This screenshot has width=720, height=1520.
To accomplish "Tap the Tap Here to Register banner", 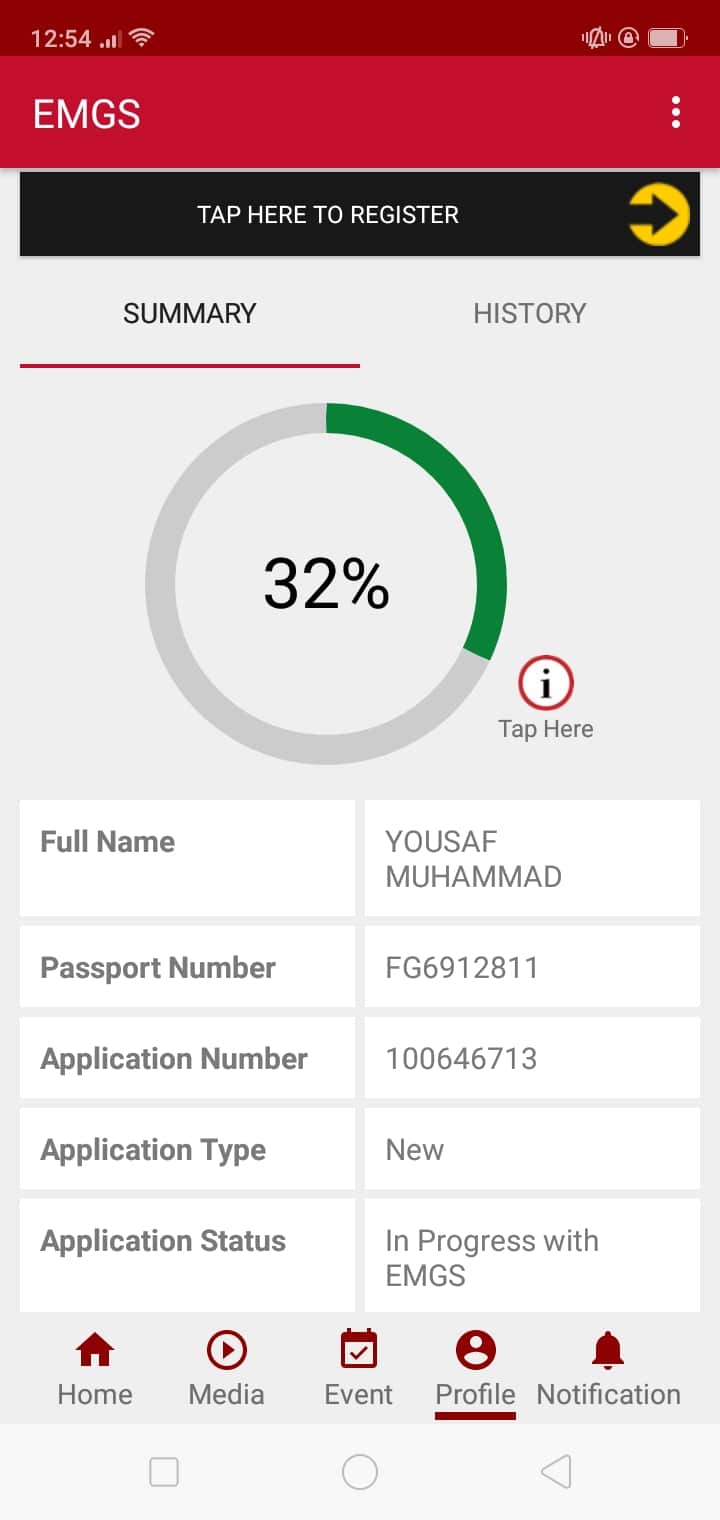I will 360,215.
